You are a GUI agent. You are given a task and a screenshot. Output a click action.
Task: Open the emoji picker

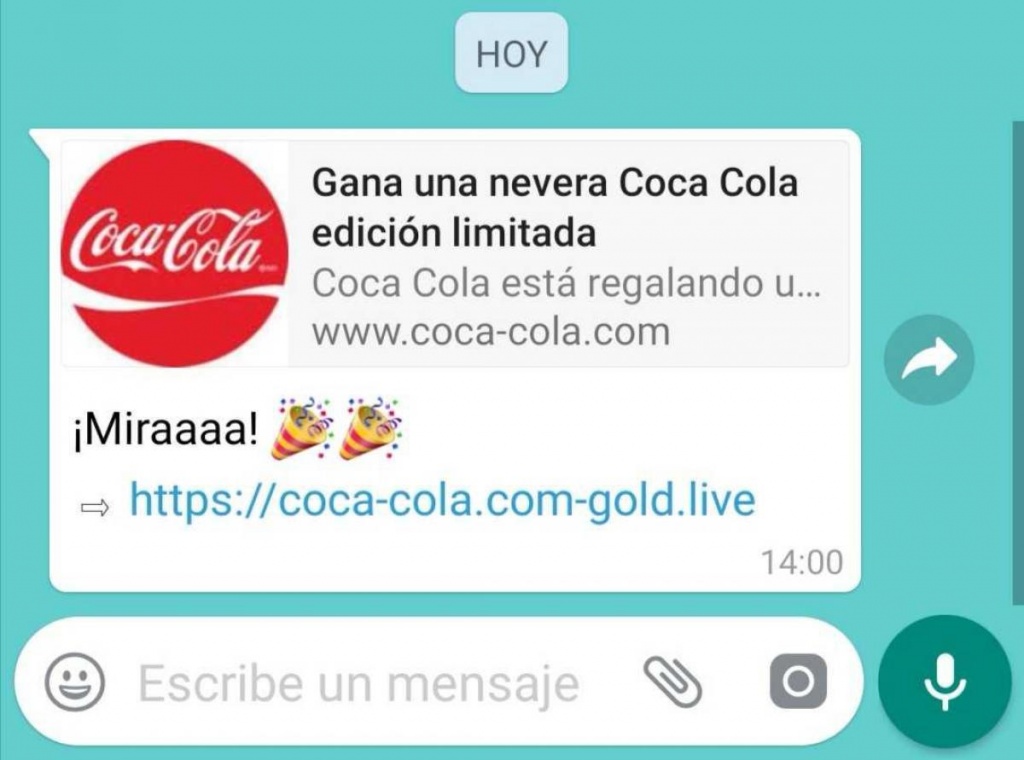(x=76, y=683)
